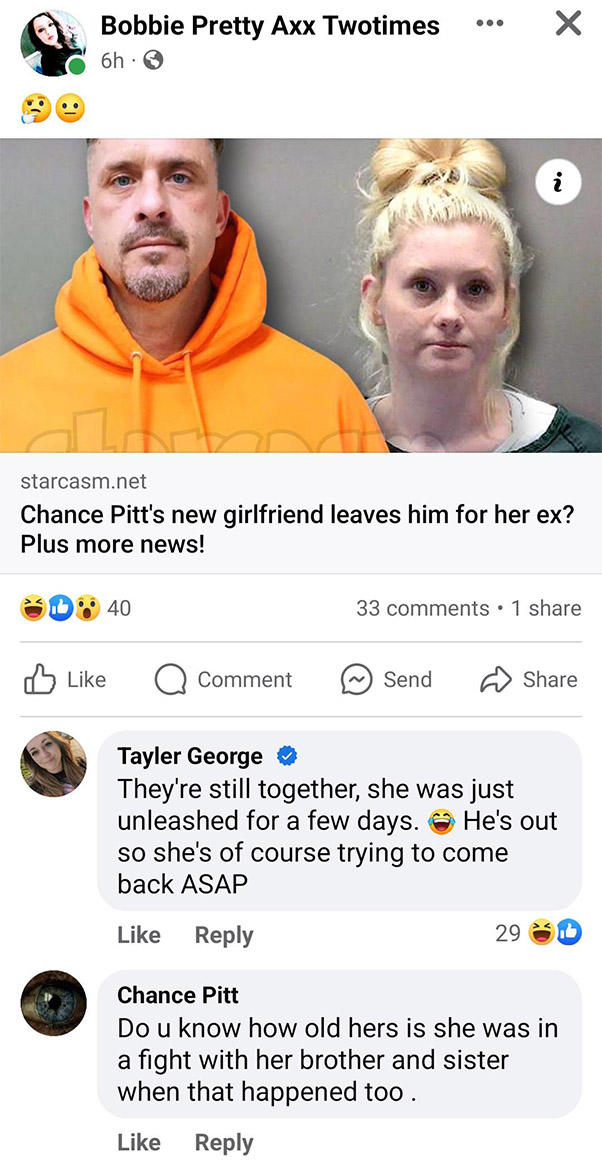Share this post

click(x=529, y=679)
